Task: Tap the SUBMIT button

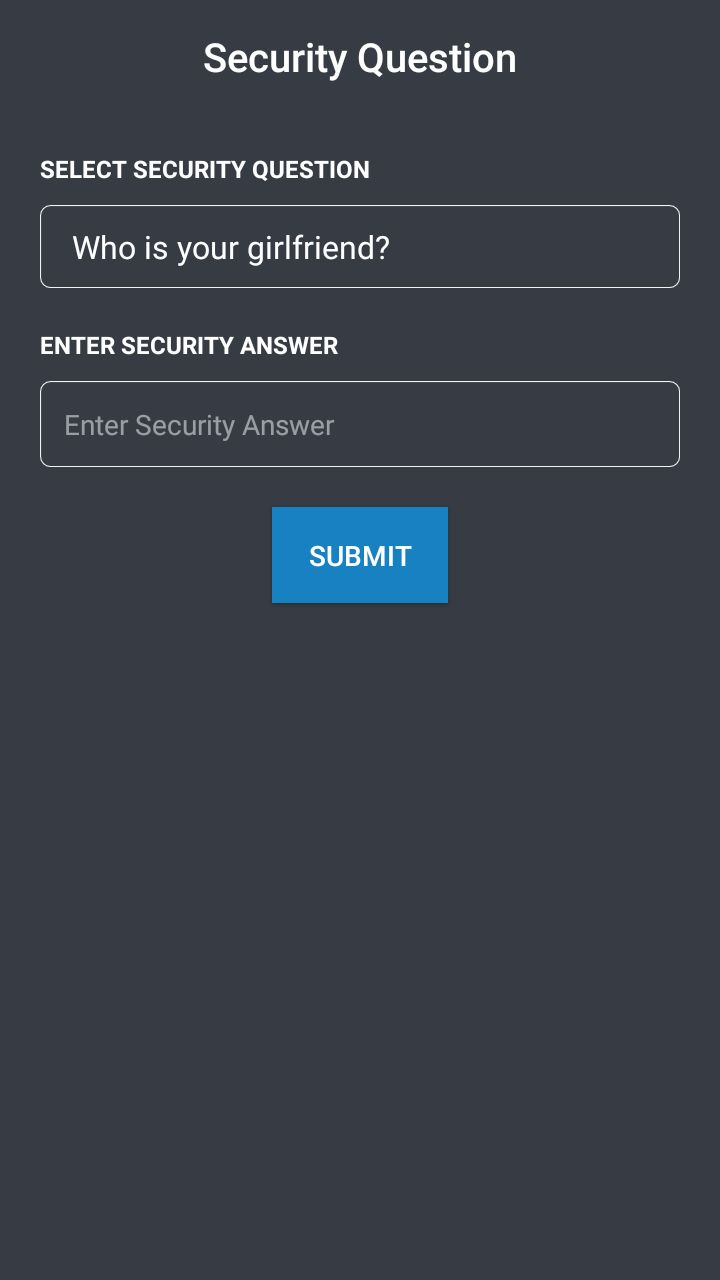Action: (360, 555)
